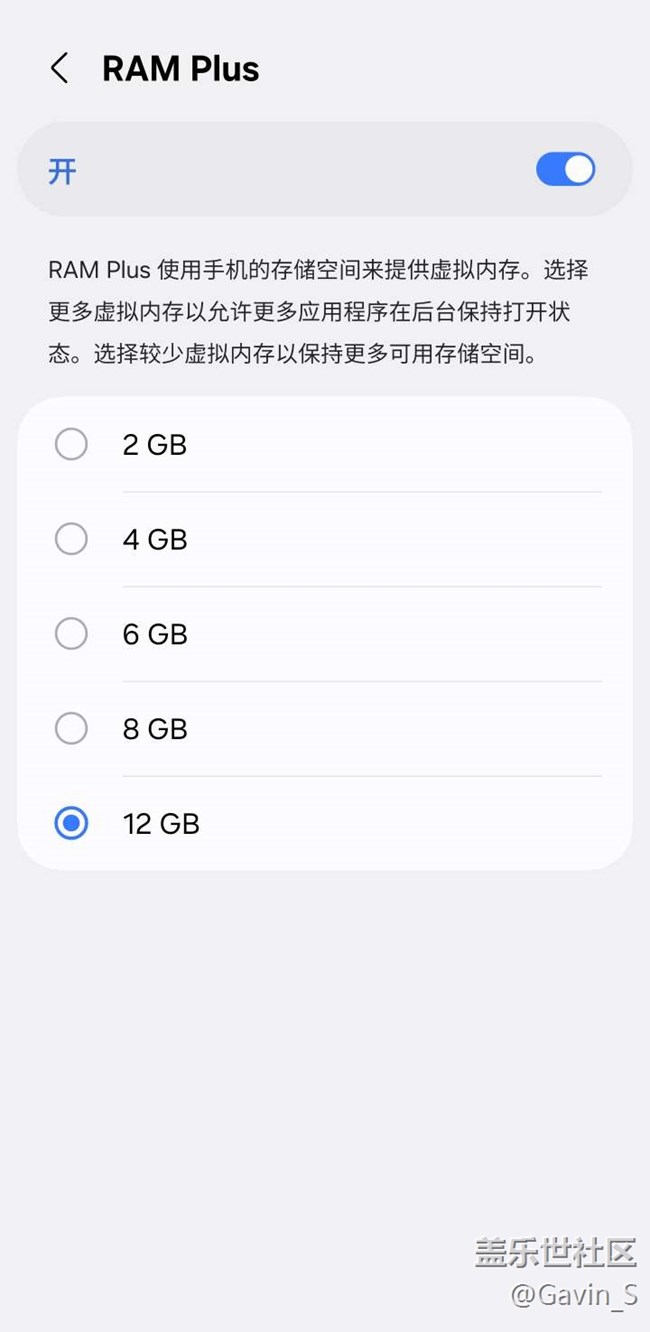Set RAM Plus to 6 GB
Viewport: 650px width, 1332px height.
click(71, 634)
